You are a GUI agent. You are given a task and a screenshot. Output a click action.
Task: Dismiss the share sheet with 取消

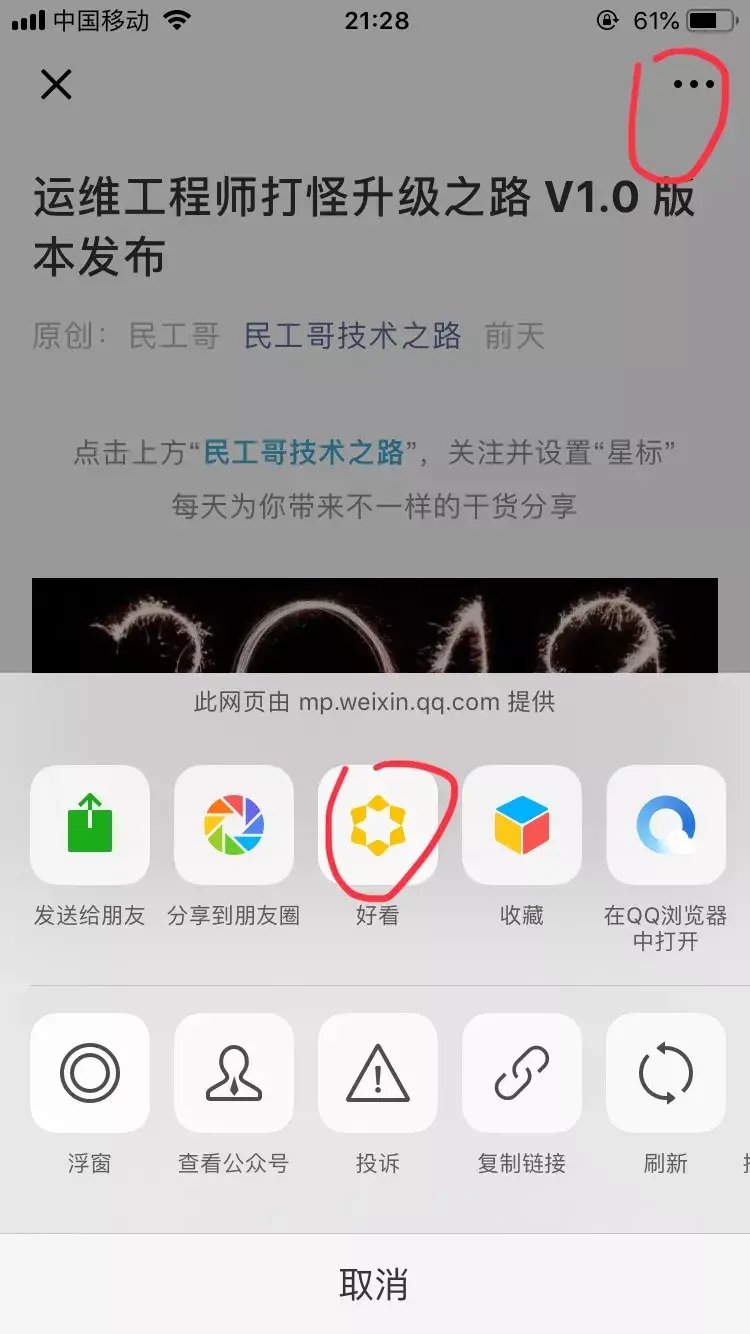coord(374,1284)
